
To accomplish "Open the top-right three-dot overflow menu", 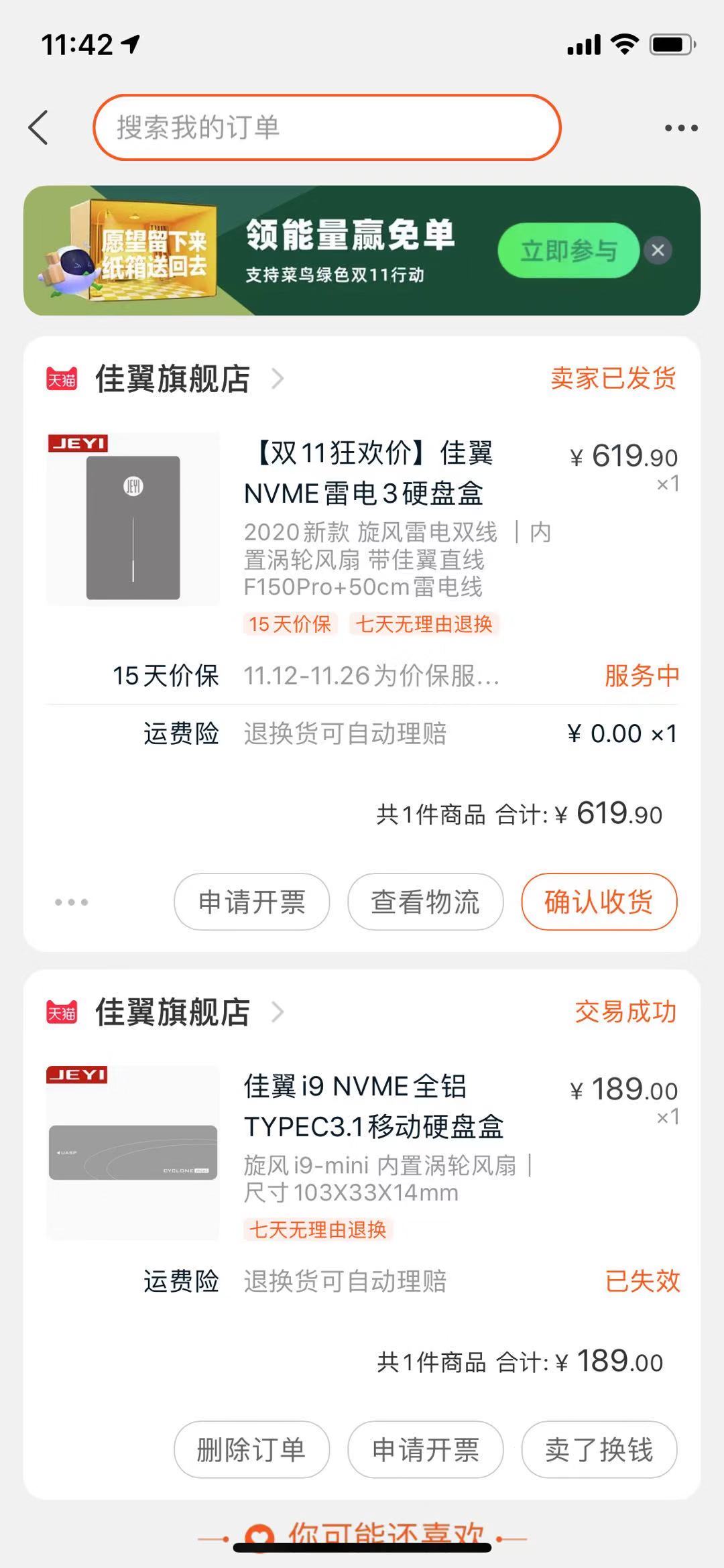I will pyautogui.click(x=680, y=127).
